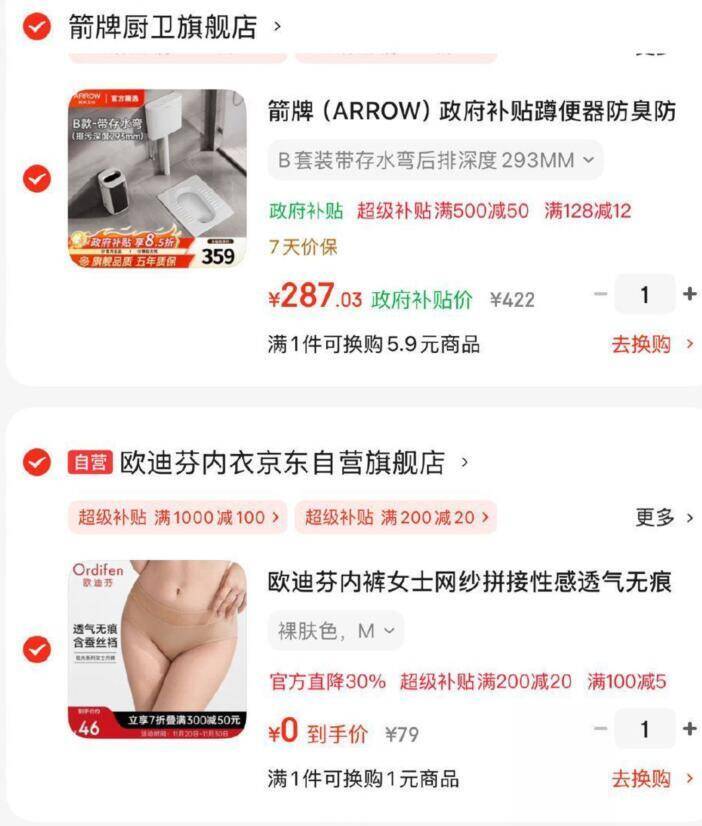702x826 pixels.
Task: Tap 去换购 for 5.9元商品 offer
Action: pos(652,345)
